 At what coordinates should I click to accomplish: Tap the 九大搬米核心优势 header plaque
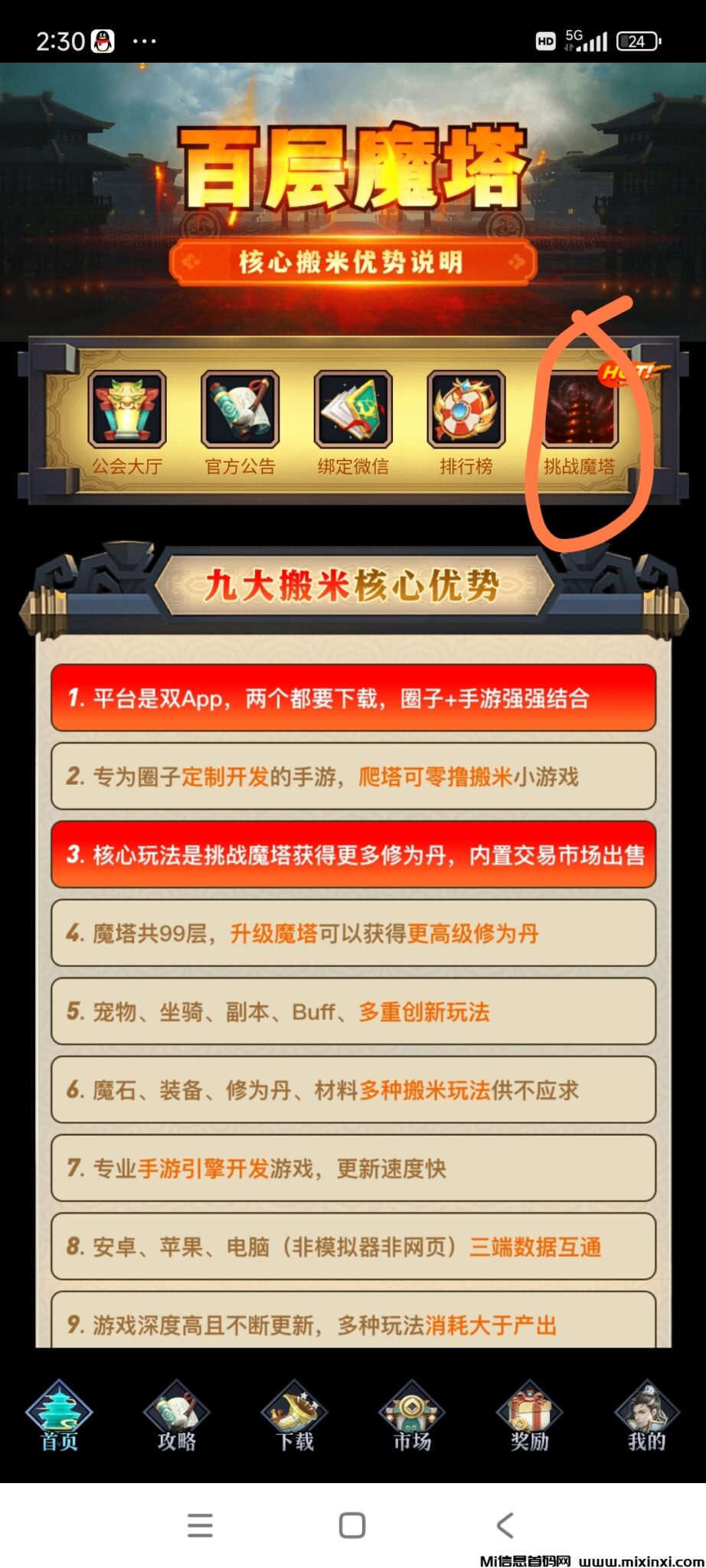click(x=353, y=585)
